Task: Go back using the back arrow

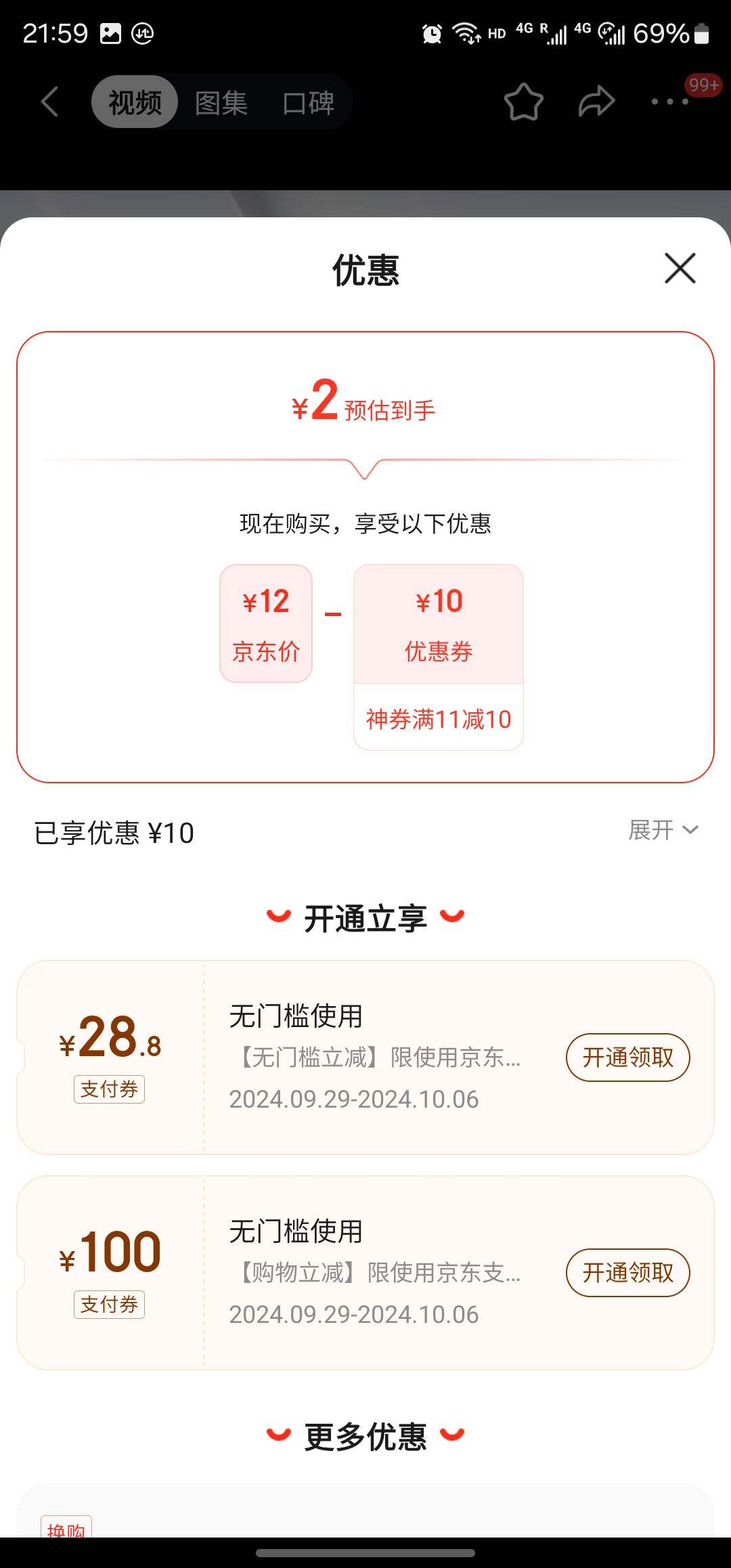Action: click(x=47, y=102)
